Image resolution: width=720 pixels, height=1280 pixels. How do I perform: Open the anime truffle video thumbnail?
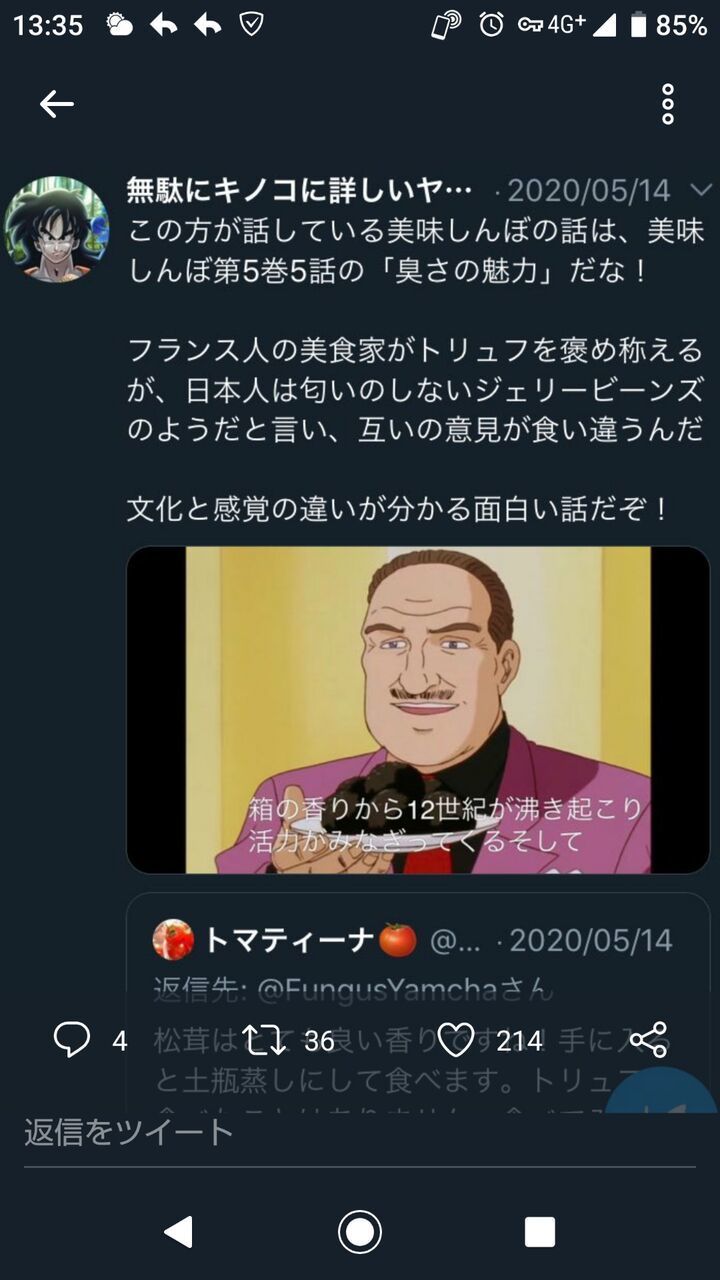(x=418, y=710)
